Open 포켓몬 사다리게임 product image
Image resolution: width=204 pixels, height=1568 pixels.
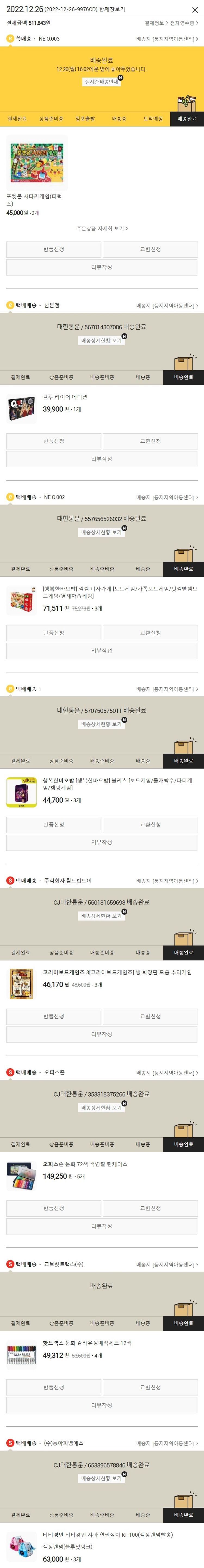36,162
